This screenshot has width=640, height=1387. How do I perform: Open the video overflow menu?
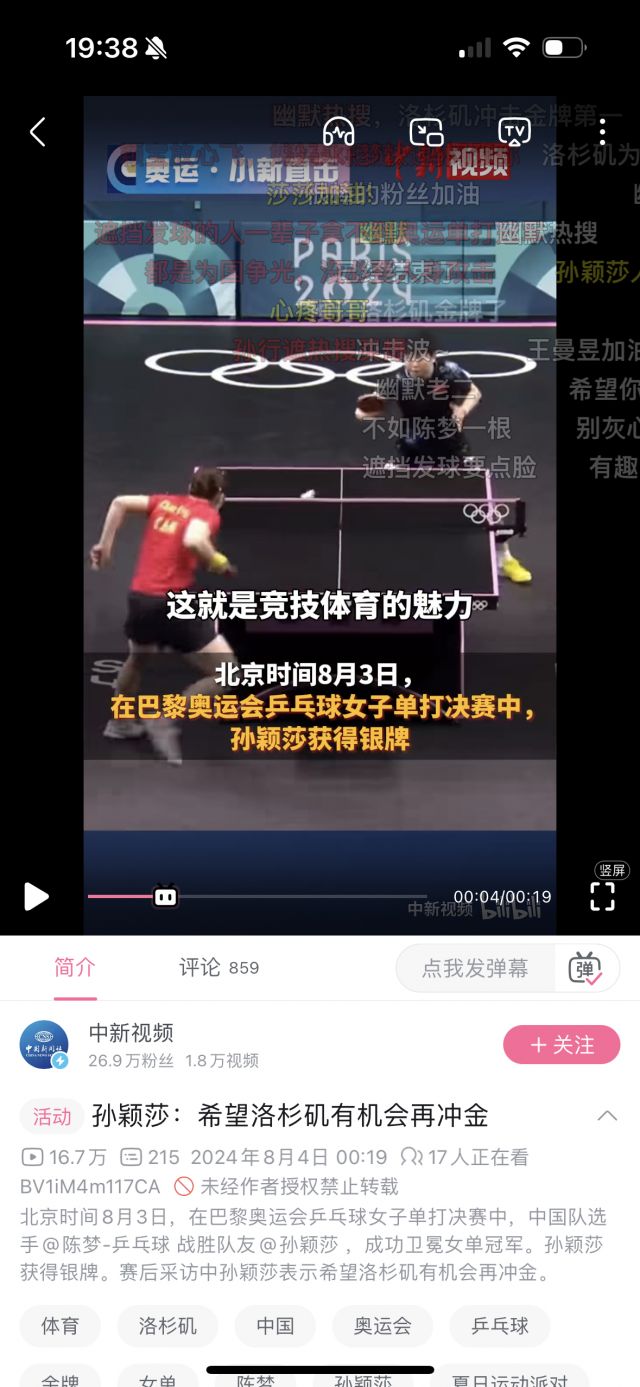pos(602,132)
